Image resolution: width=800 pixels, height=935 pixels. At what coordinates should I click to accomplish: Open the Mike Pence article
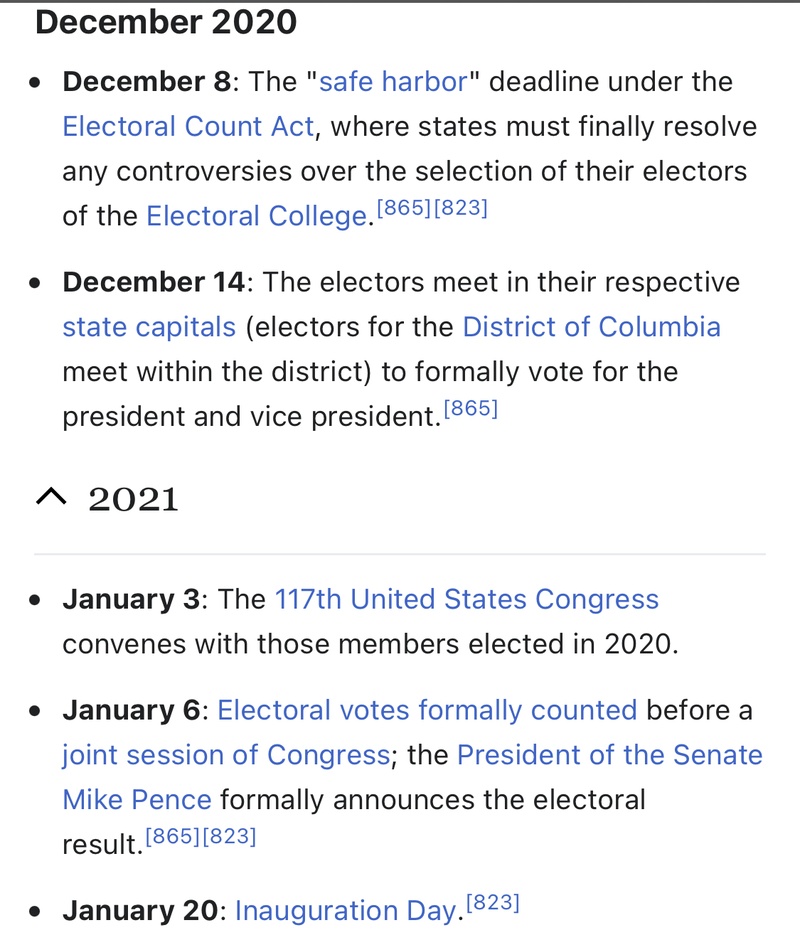click(137, 800)
